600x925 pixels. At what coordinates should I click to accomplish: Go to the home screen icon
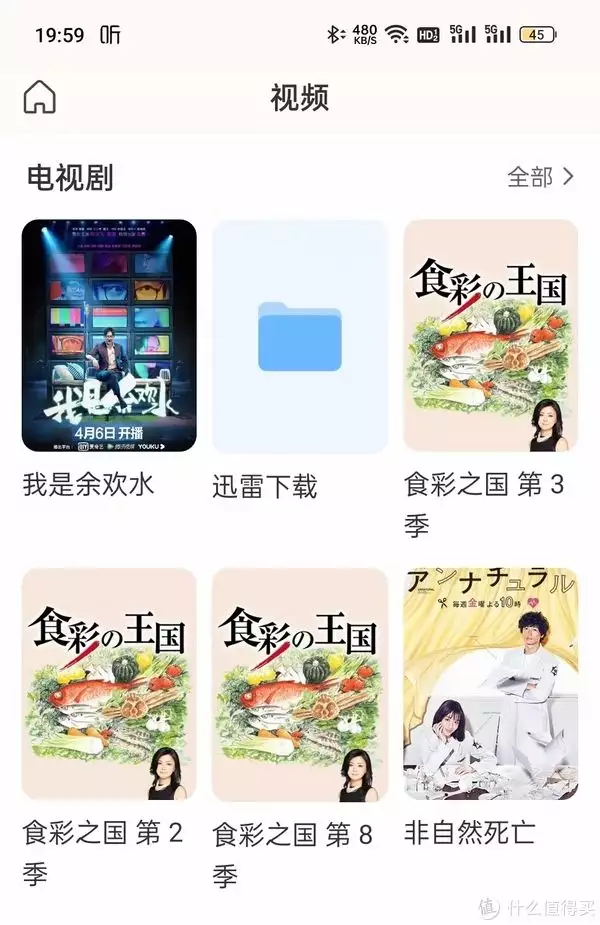(x=40, y=98)
